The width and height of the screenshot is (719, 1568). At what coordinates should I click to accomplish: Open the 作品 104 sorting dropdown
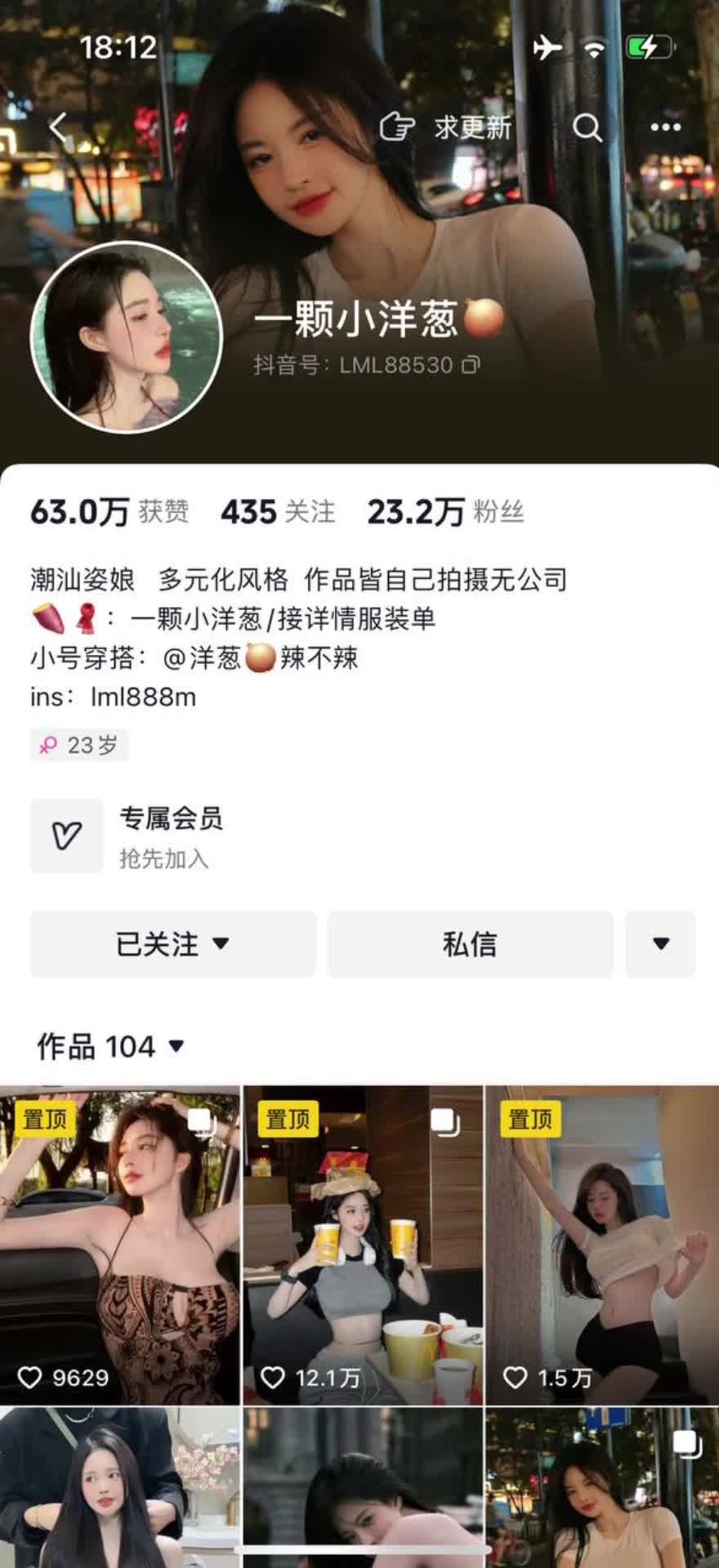(x=110, y=1047)
